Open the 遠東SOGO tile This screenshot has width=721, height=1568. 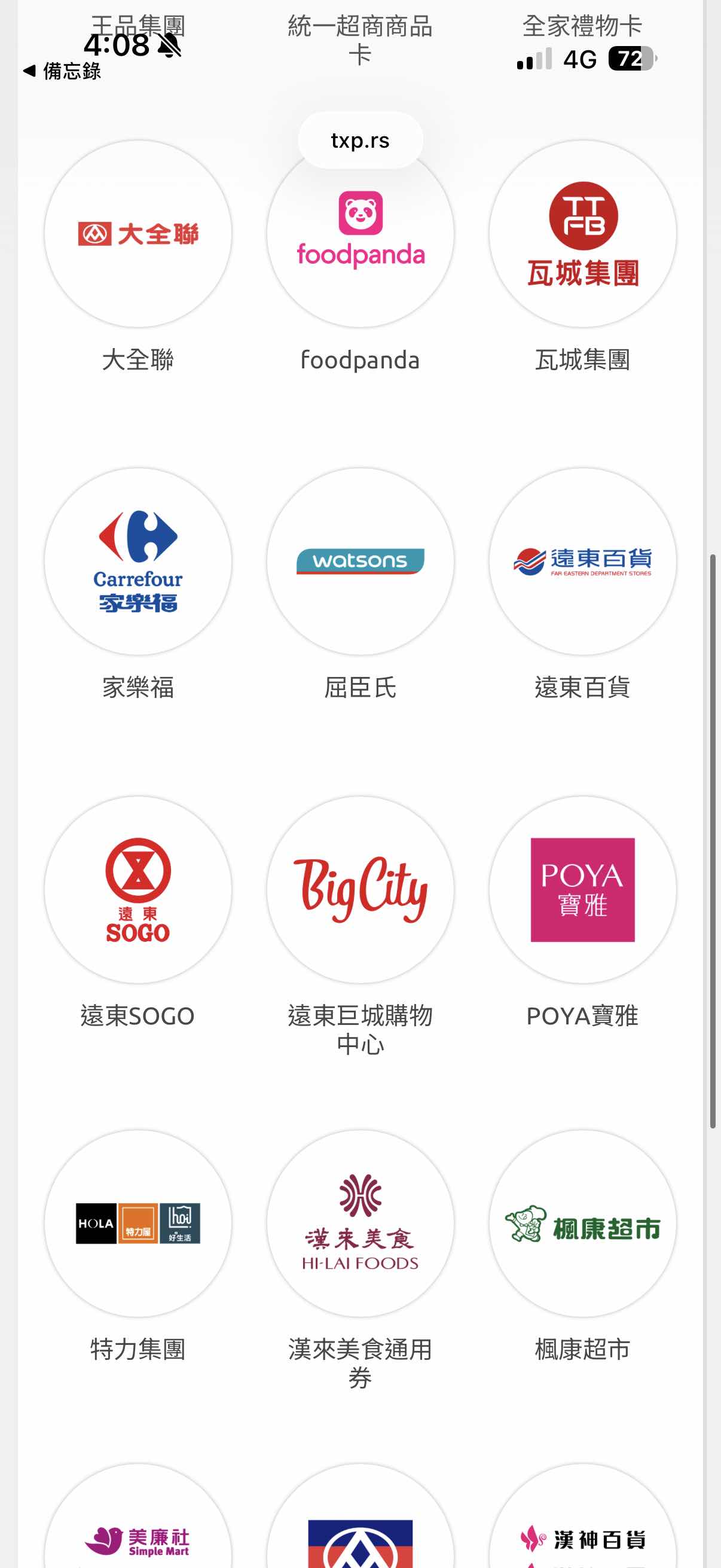pyautogui.click(x=138, y=889)
